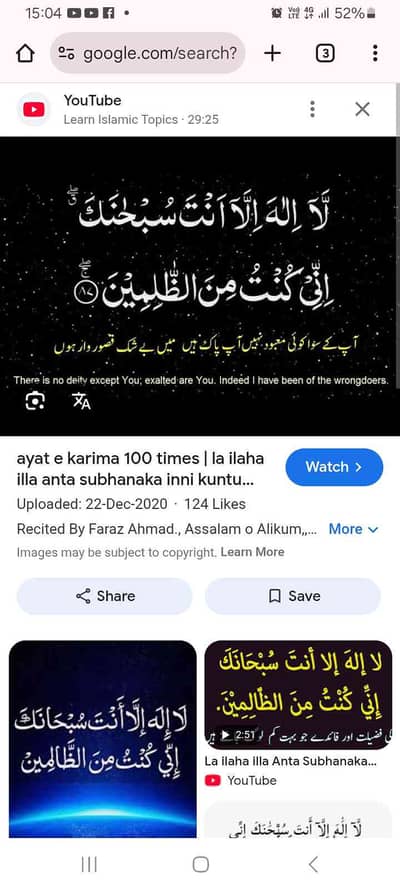The image size is (400, 888).
Task: Open recent apps from navigation bar
Action: (90, 864)
